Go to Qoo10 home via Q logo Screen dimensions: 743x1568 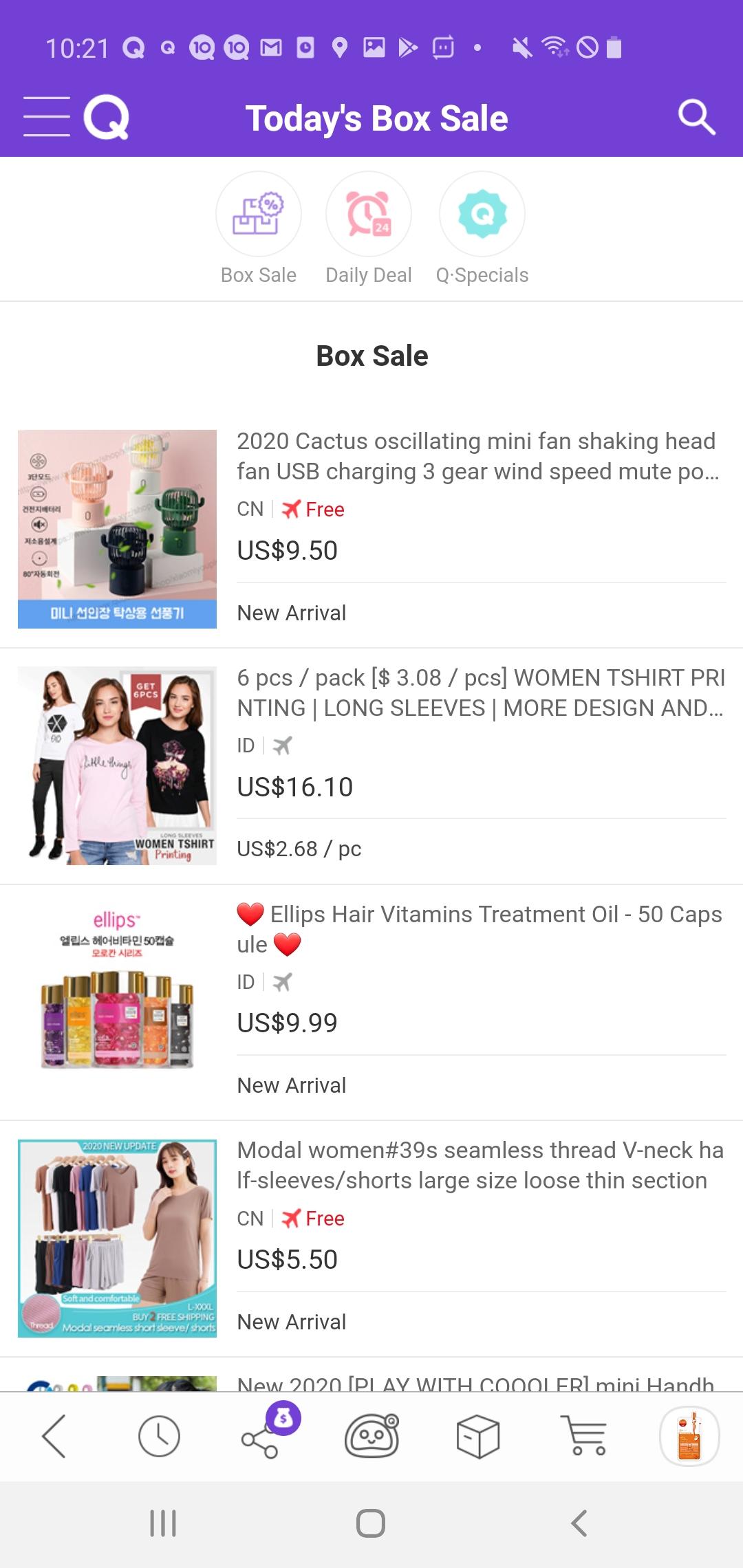click(x=107, y=117)
